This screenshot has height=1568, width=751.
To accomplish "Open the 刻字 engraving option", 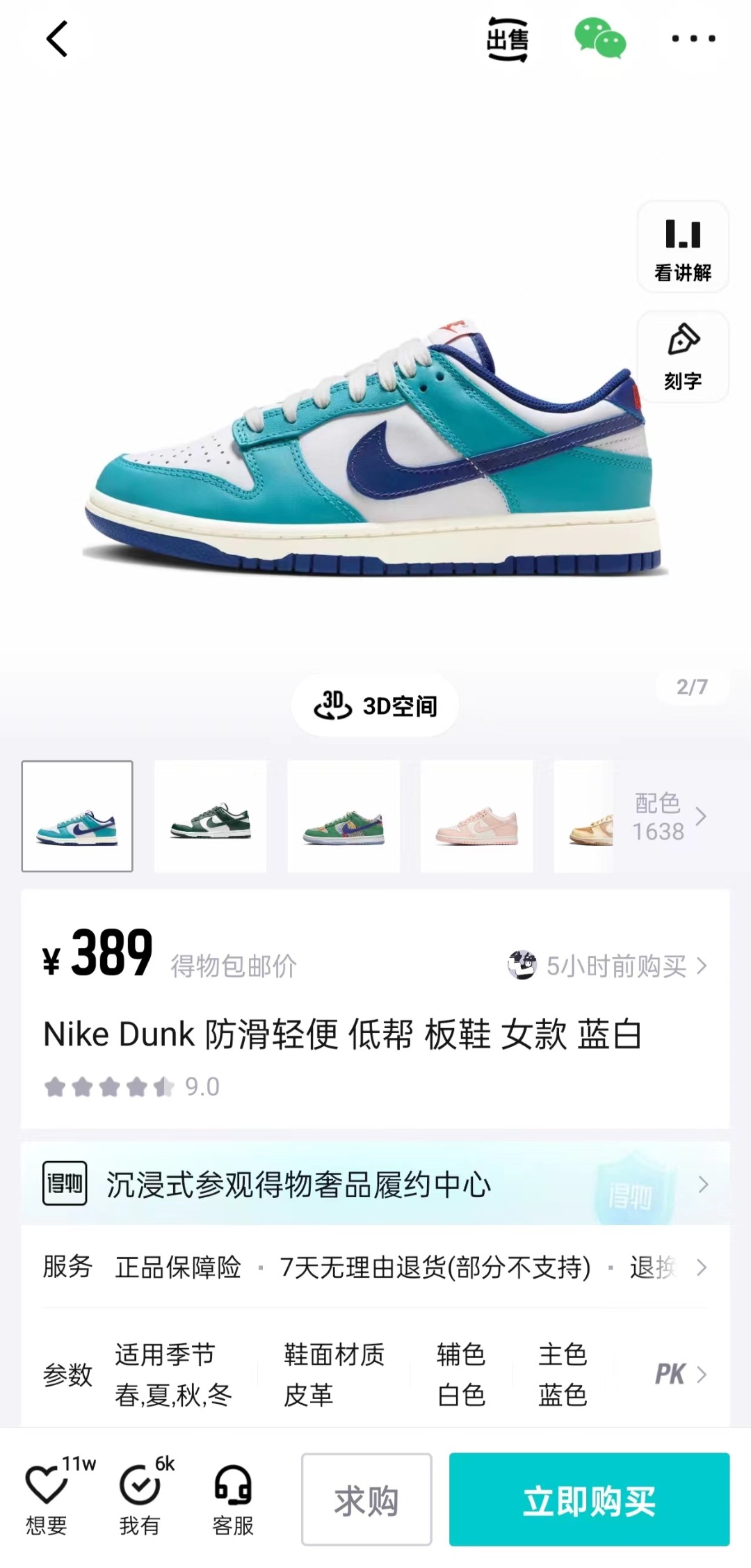I will [x=683, y=357].
